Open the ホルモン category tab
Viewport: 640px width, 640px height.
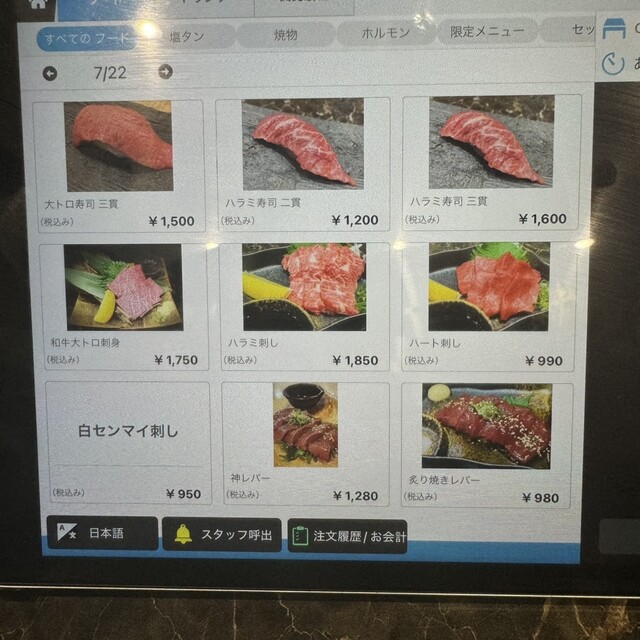[x=386, y=32]
